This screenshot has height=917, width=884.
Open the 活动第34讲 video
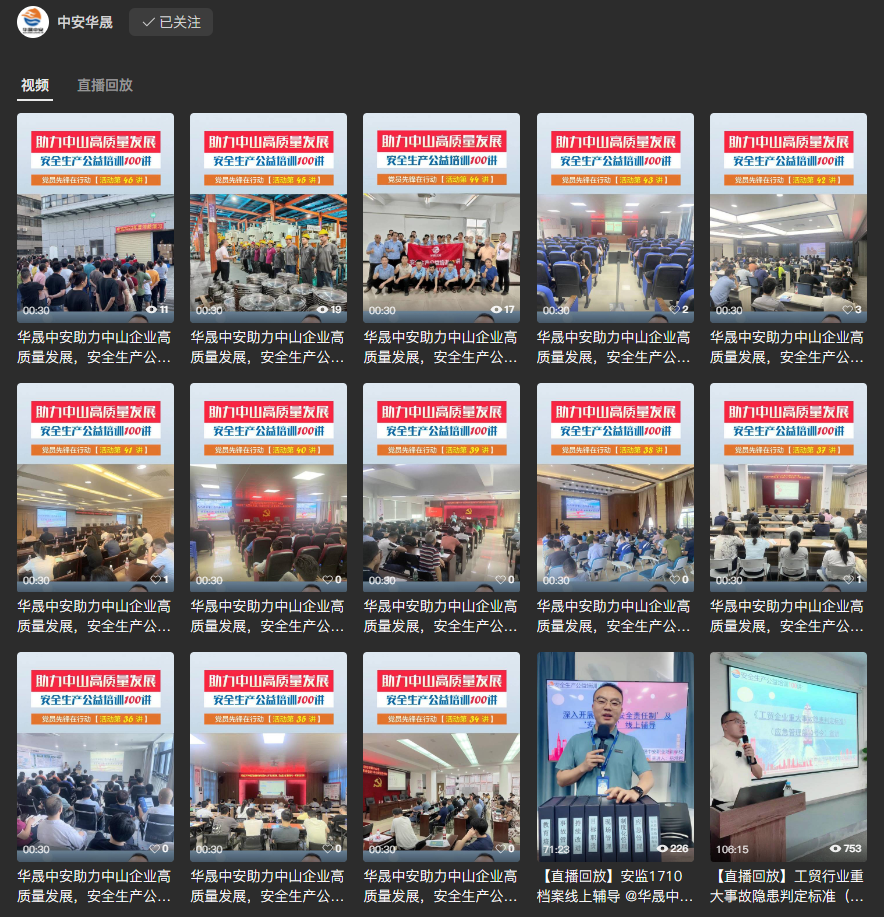pos(441,757)
